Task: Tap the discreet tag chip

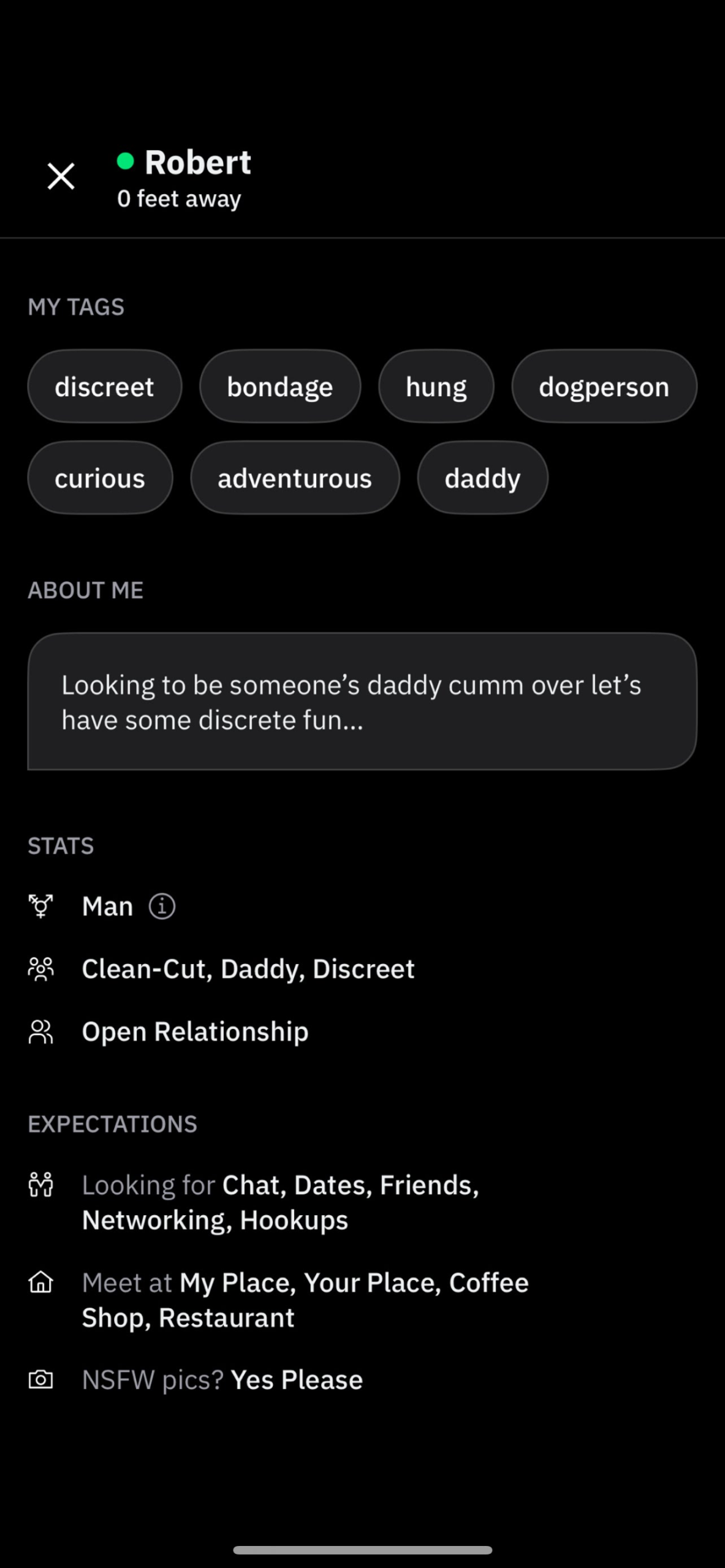Action: (x=104, y=386)
